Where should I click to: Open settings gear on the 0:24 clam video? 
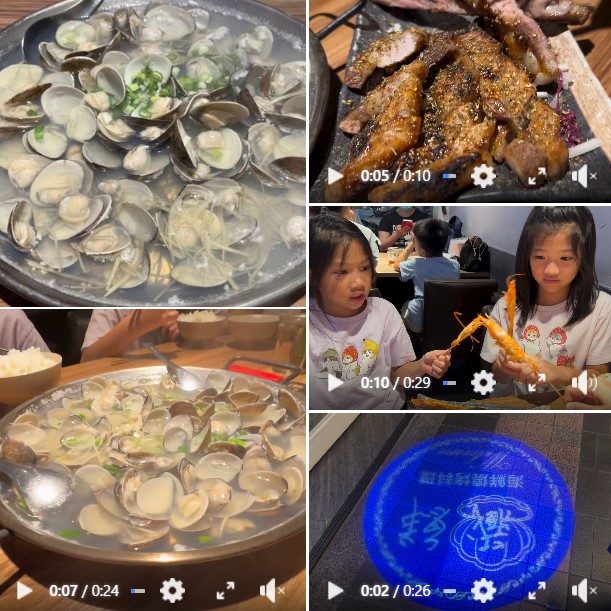(172, 590)
